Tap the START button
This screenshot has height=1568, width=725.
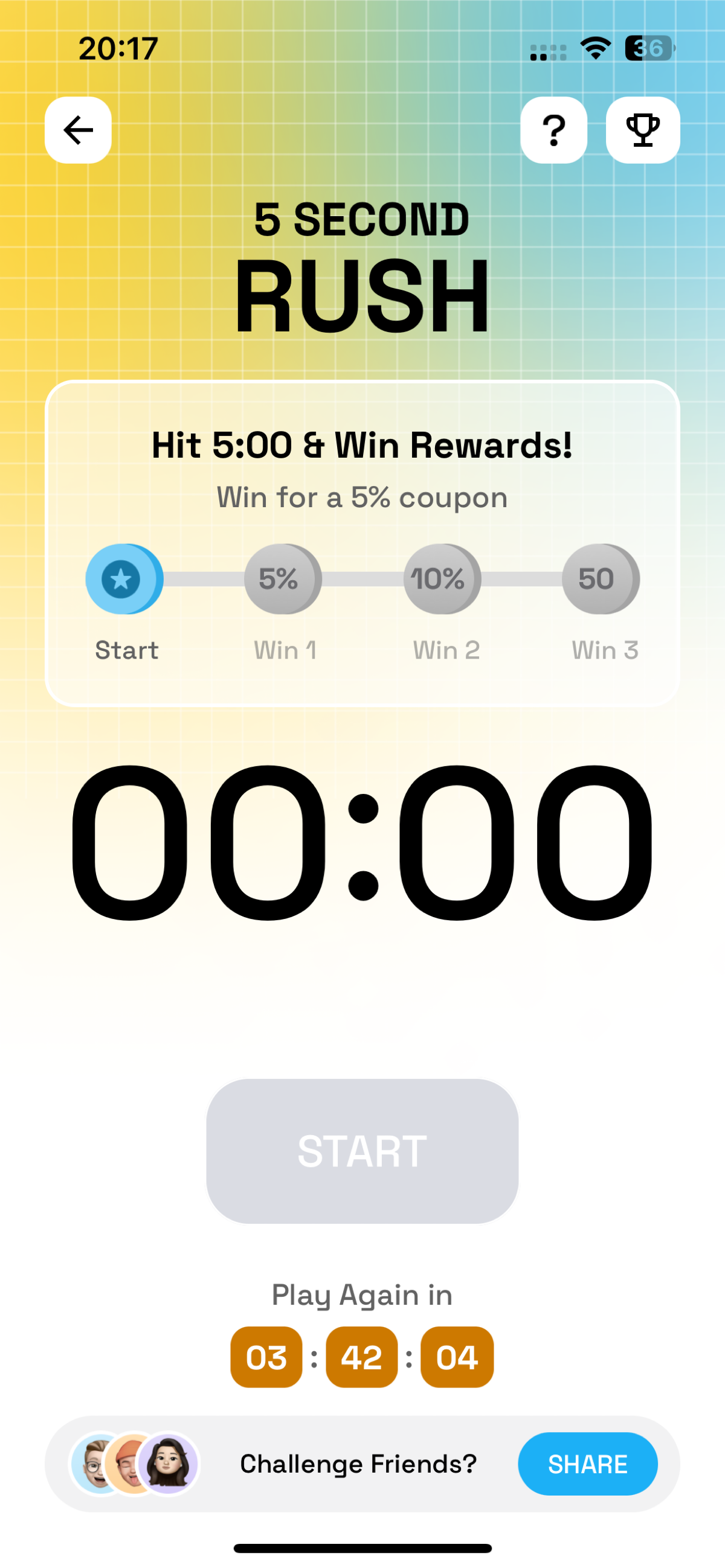362,1151
